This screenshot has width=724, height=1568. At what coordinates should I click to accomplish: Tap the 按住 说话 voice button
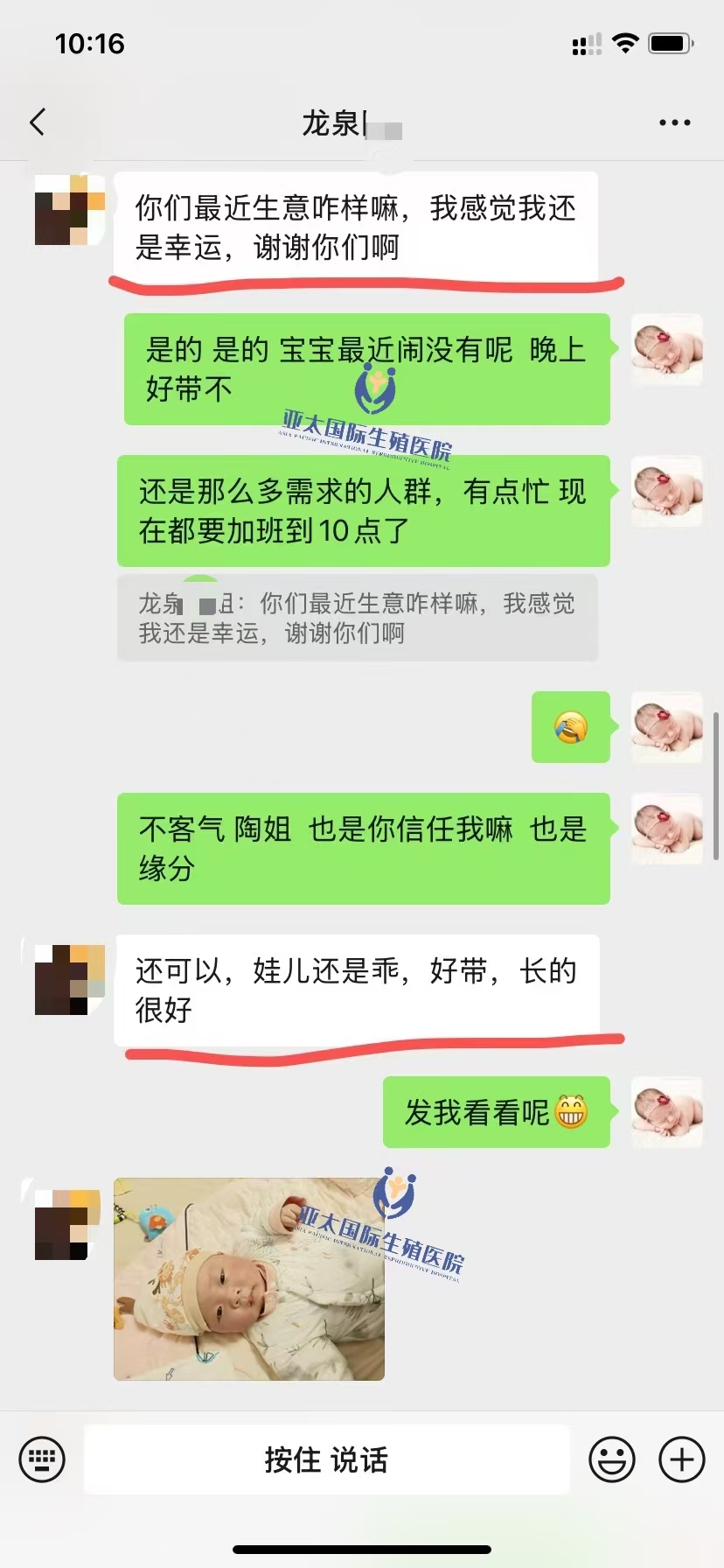click(326, 1459)
